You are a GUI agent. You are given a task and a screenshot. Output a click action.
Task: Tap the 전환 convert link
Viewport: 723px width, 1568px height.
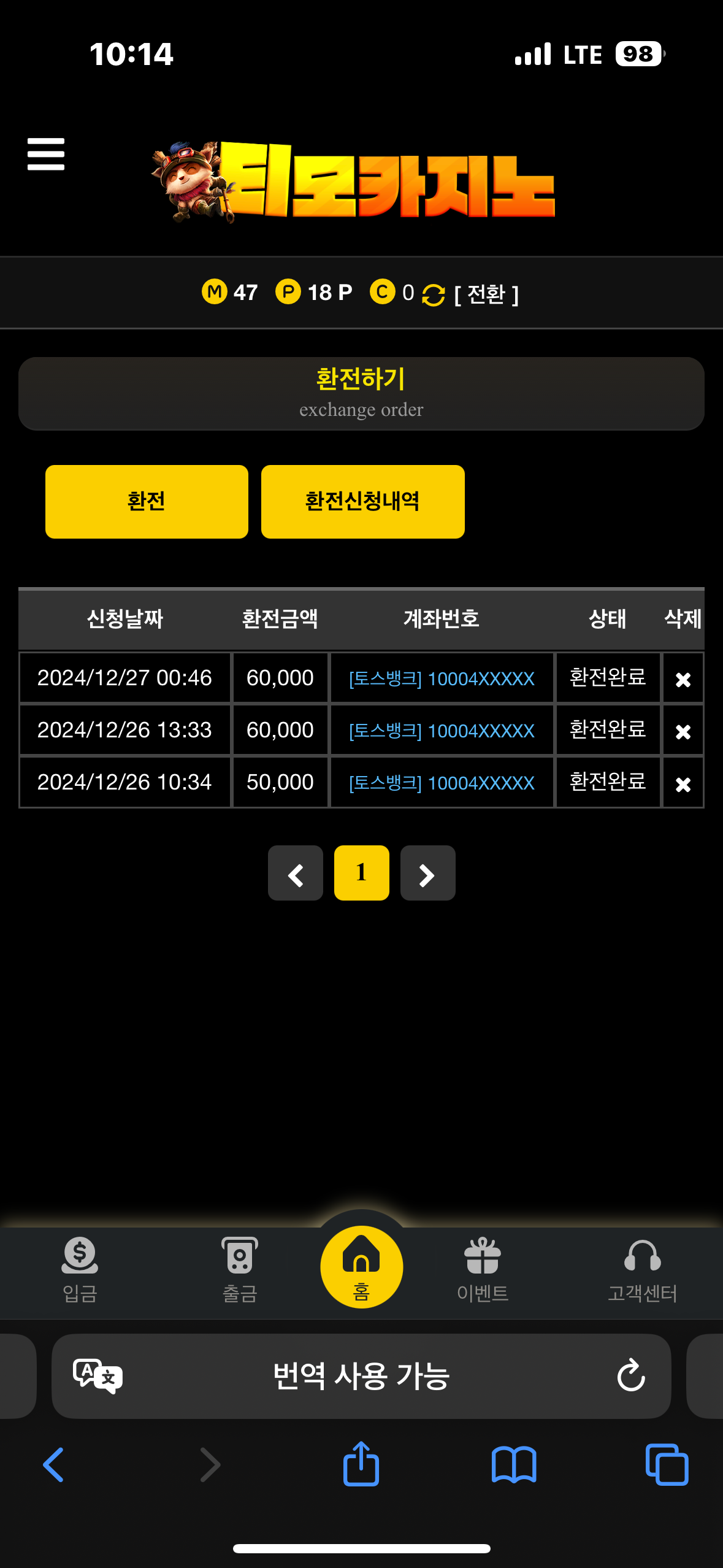tap(486, 294)
